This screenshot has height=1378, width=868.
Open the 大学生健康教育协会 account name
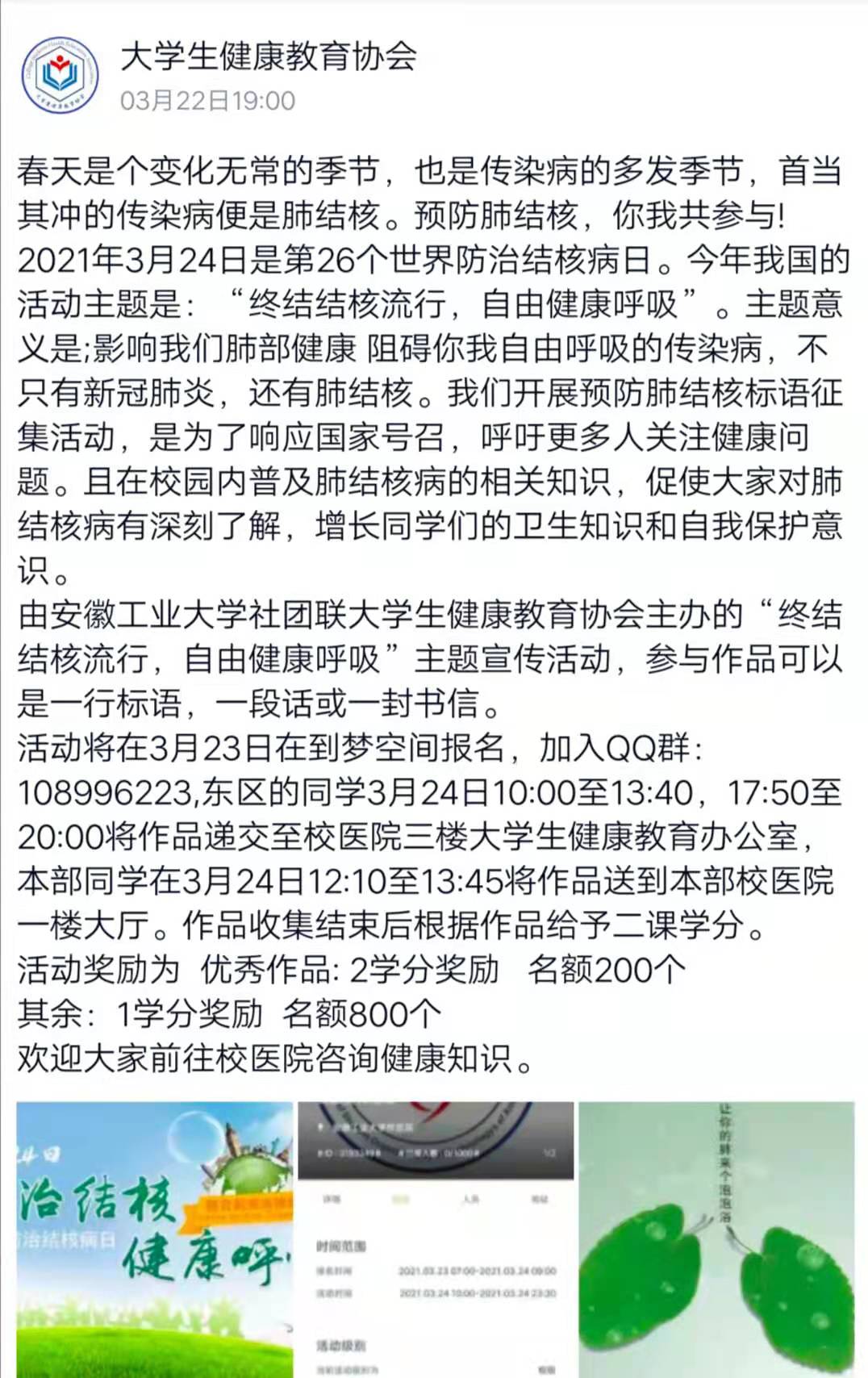(x=268, y=56)
